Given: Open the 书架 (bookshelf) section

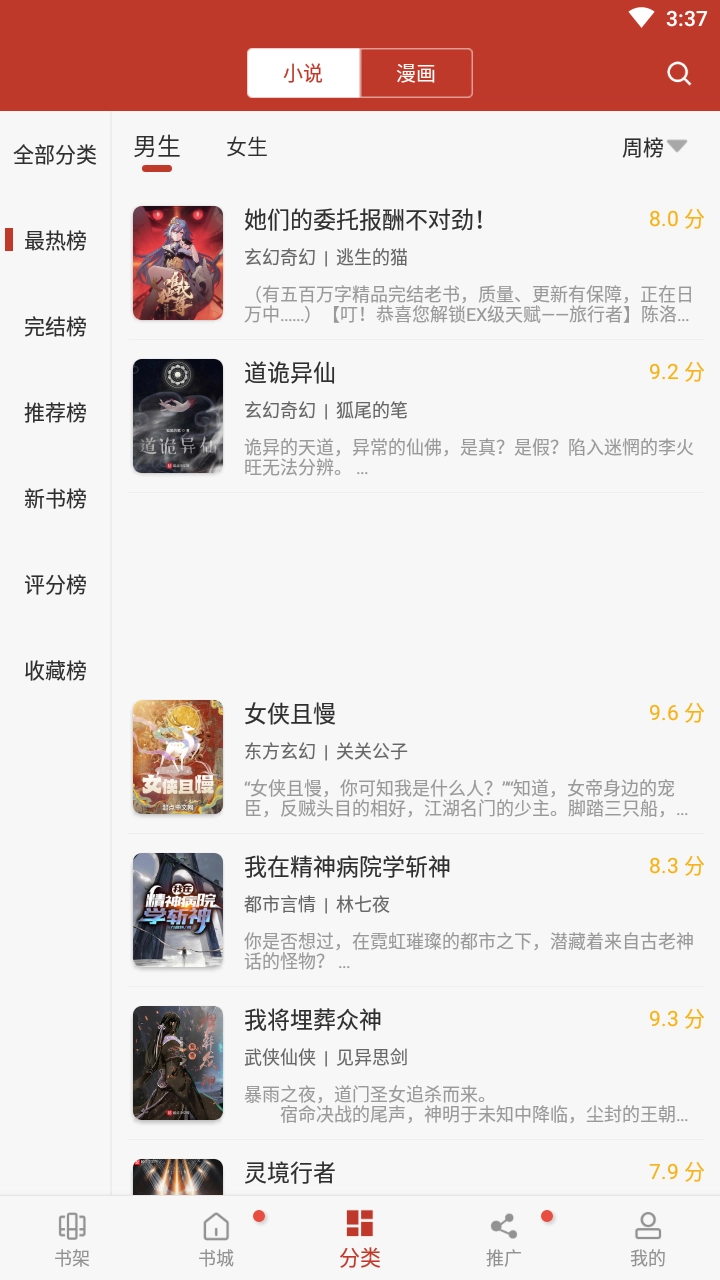Looking at the screenshot, I should 72,1237.
